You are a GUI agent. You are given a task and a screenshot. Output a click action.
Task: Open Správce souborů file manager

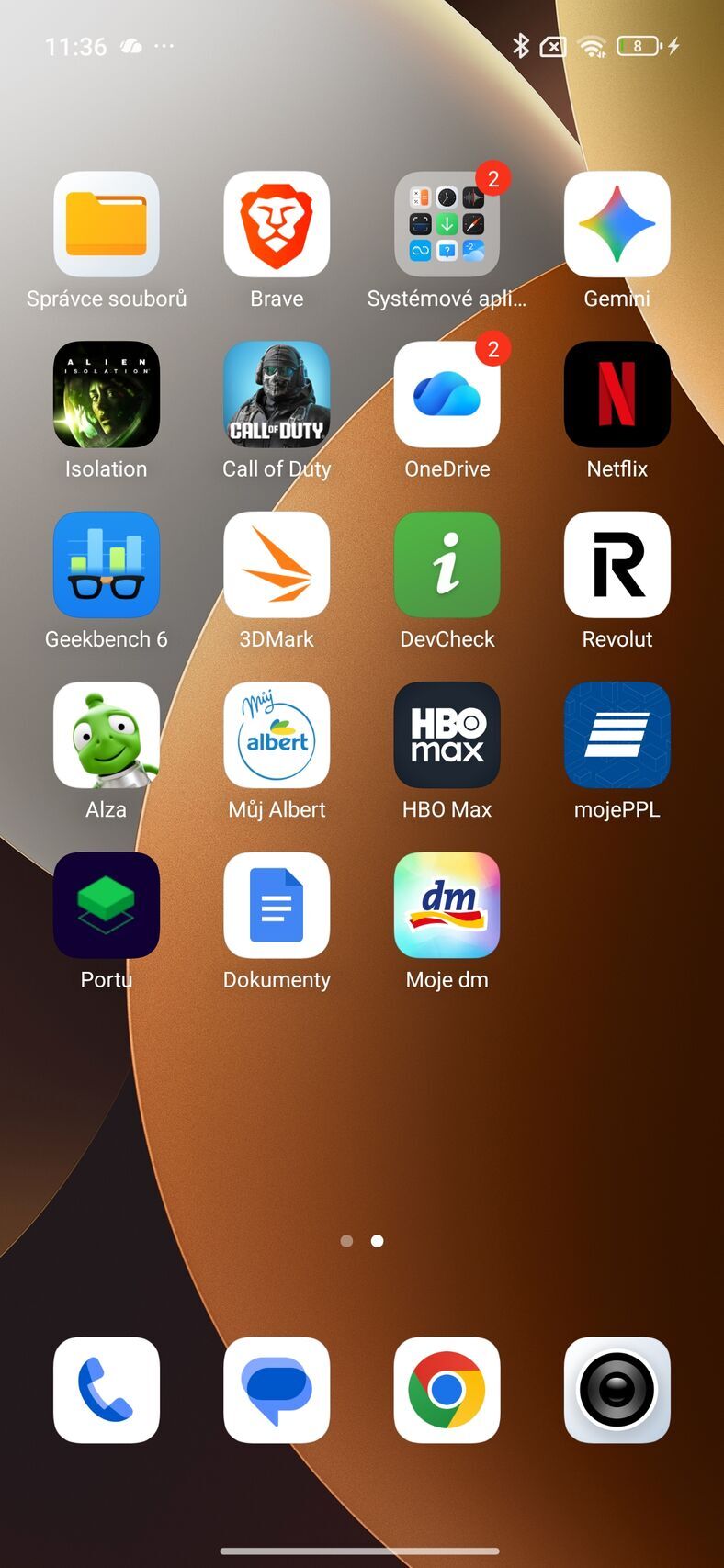[107, 224]
